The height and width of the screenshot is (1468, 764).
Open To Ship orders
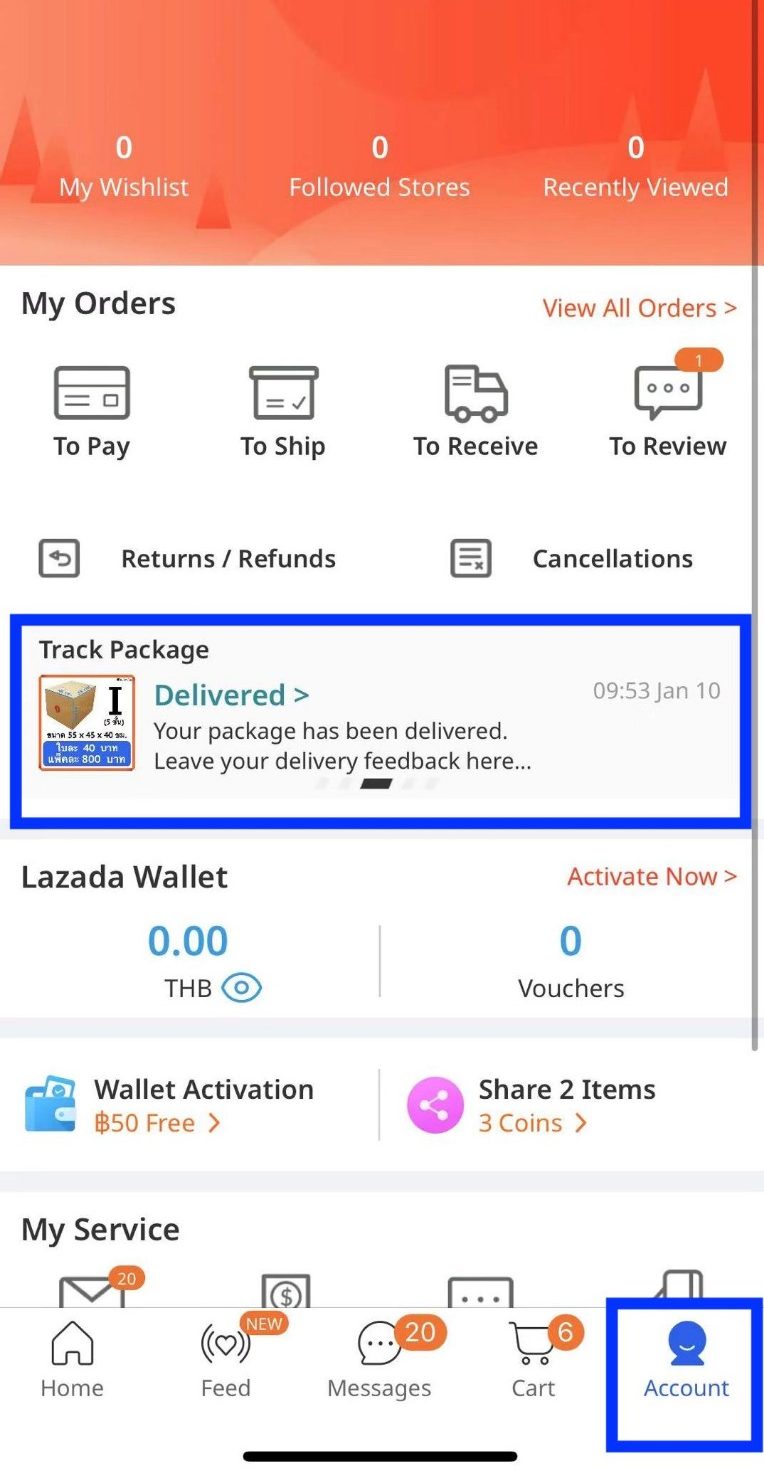[x=283, y=412]
